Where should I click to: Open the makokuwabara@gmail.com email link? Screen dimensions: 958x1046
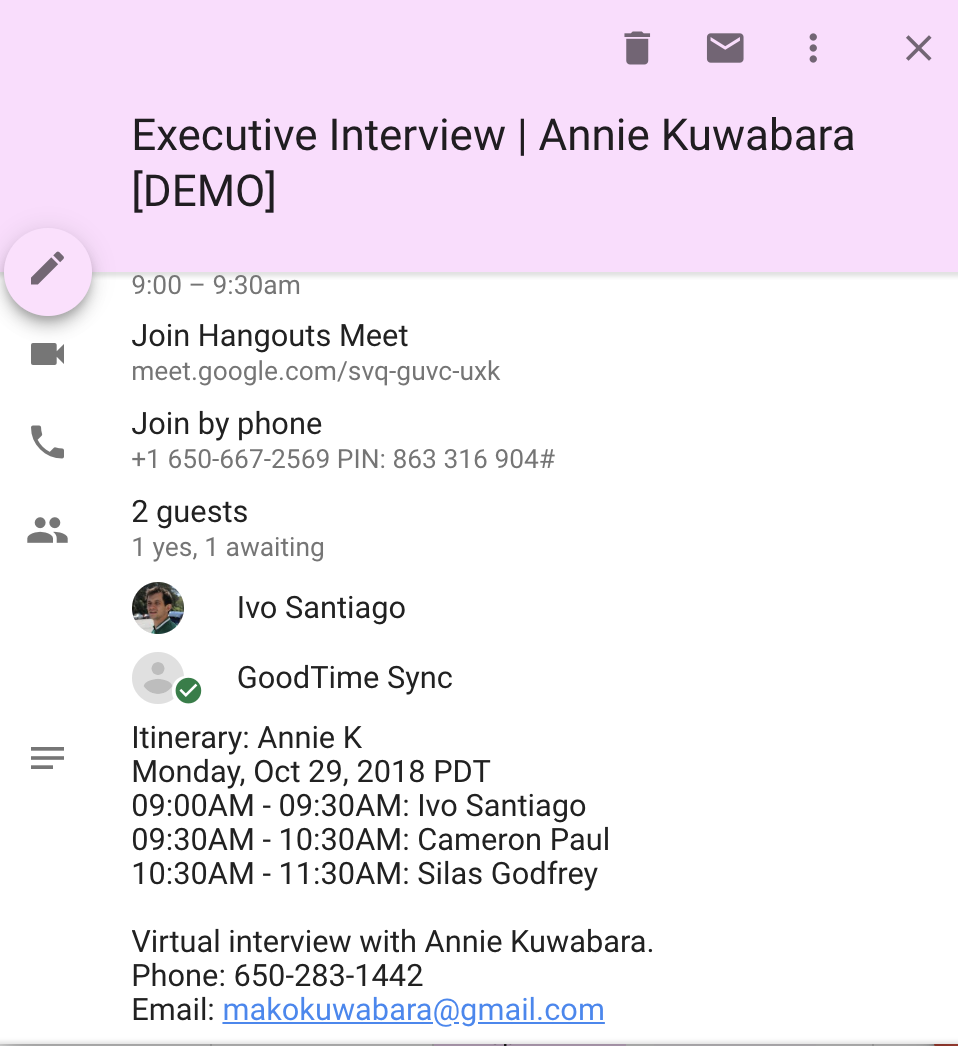(x=413, y=1009)
